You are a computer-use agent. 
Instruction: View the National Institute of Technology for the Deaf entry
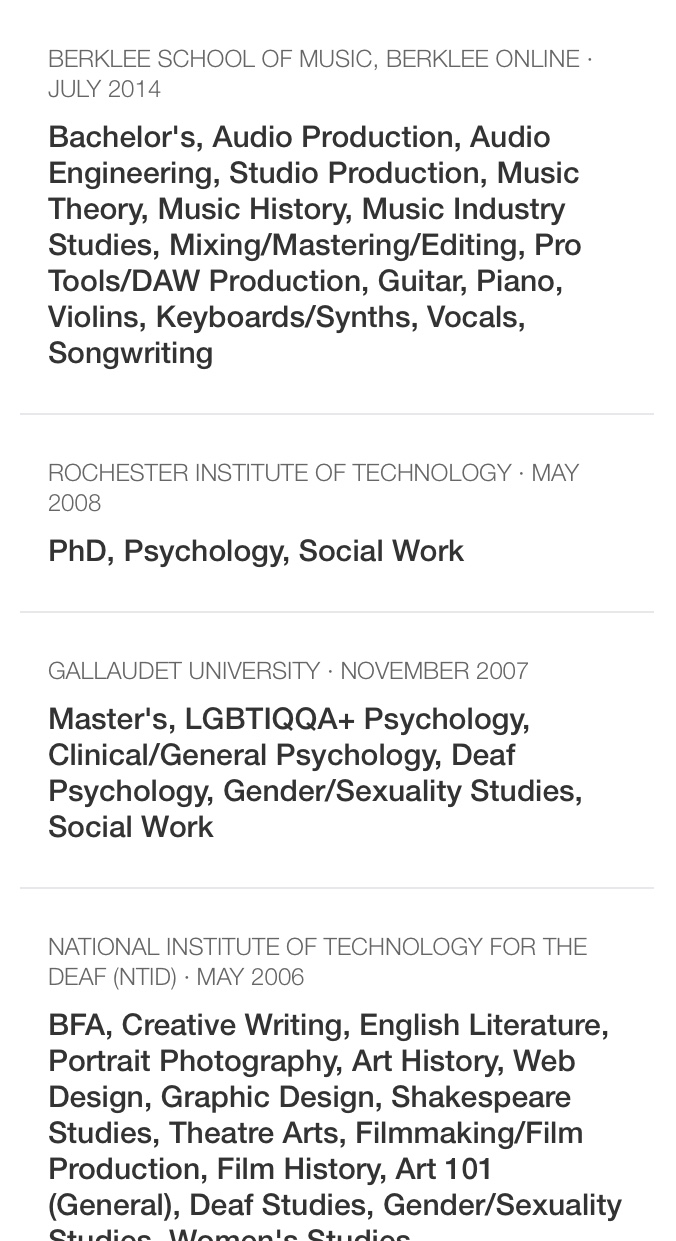click(337, 1065)
